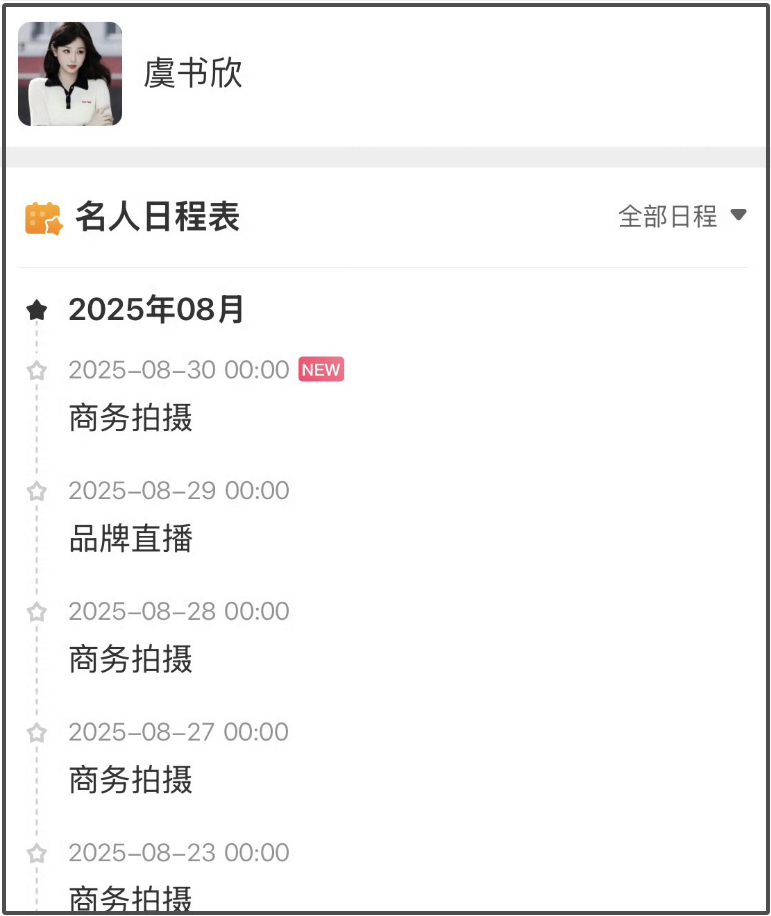
Task: Open 虞书欣's profile photo
Action: click(70, 74)
